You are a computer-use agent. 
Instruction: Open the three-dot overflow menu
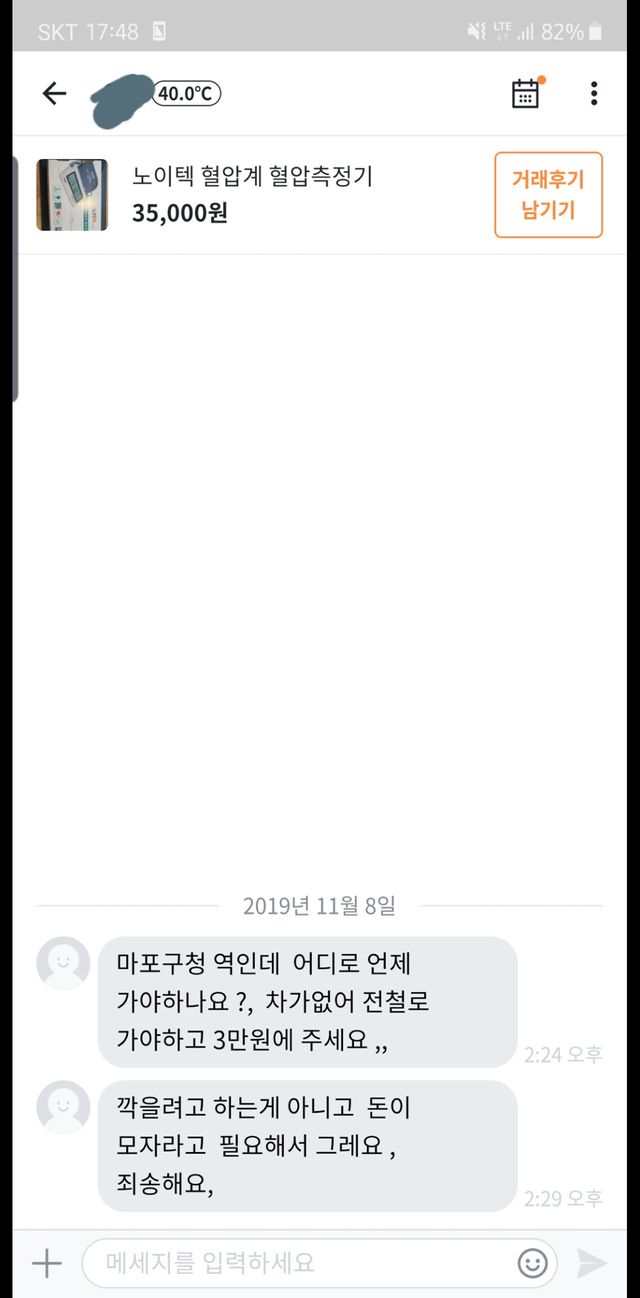point(593,94)
